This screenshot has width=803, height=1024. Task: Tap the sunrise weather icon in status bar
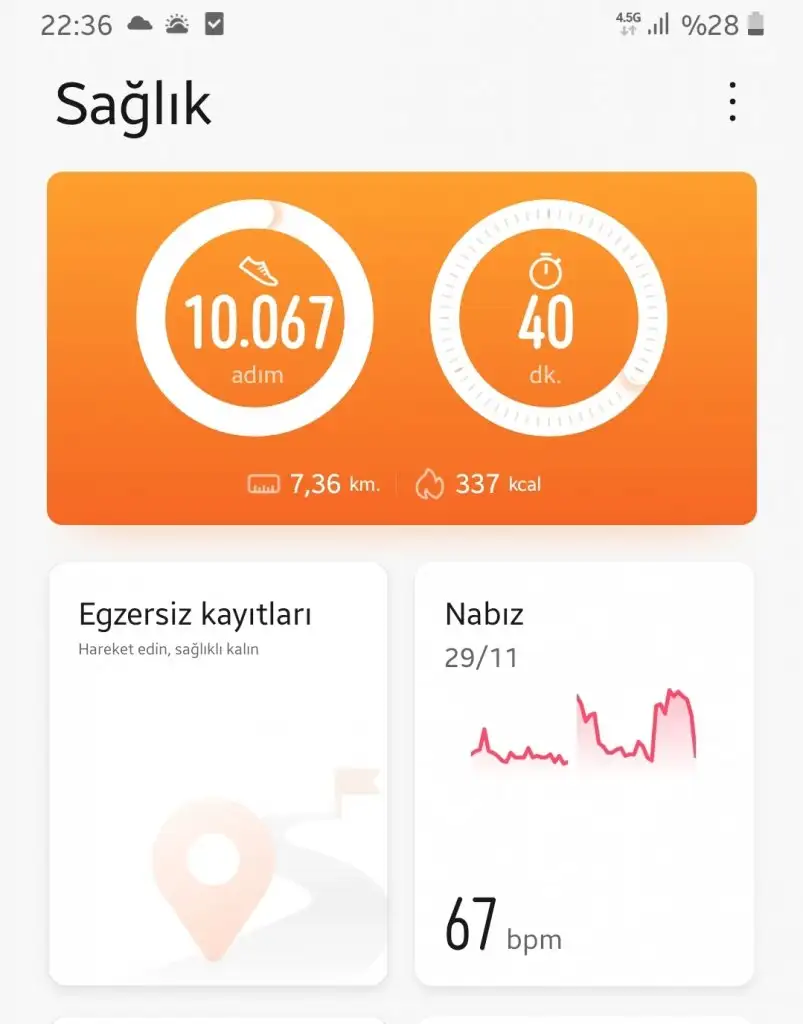pos(175,24)
